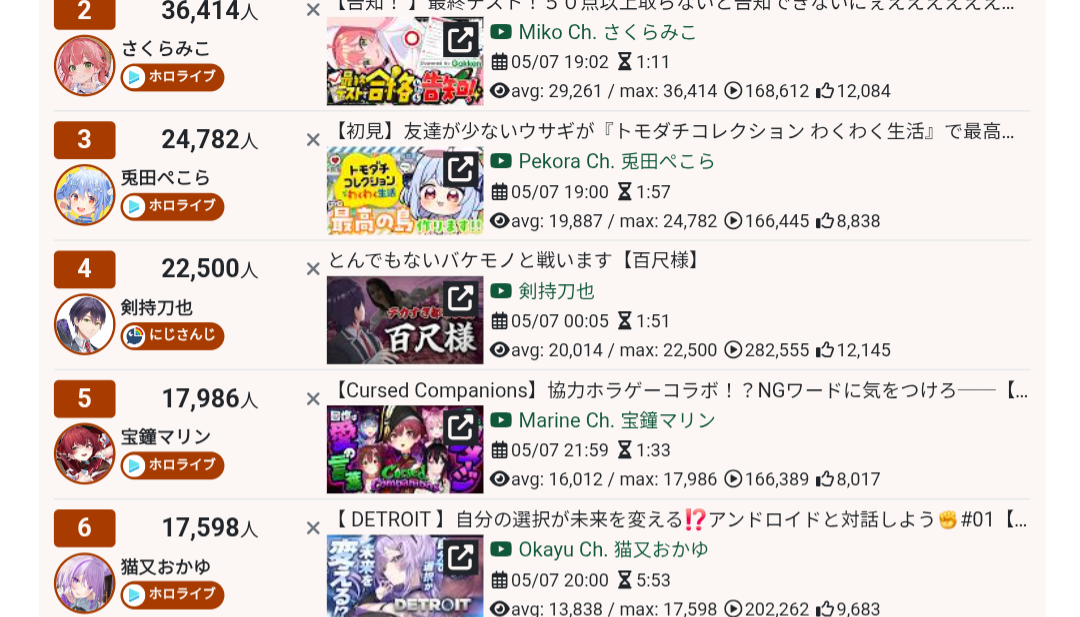The image size is (1080, 617).
Task: View 猫又おかゆ's profile avatar
Action: coord(84,583)
